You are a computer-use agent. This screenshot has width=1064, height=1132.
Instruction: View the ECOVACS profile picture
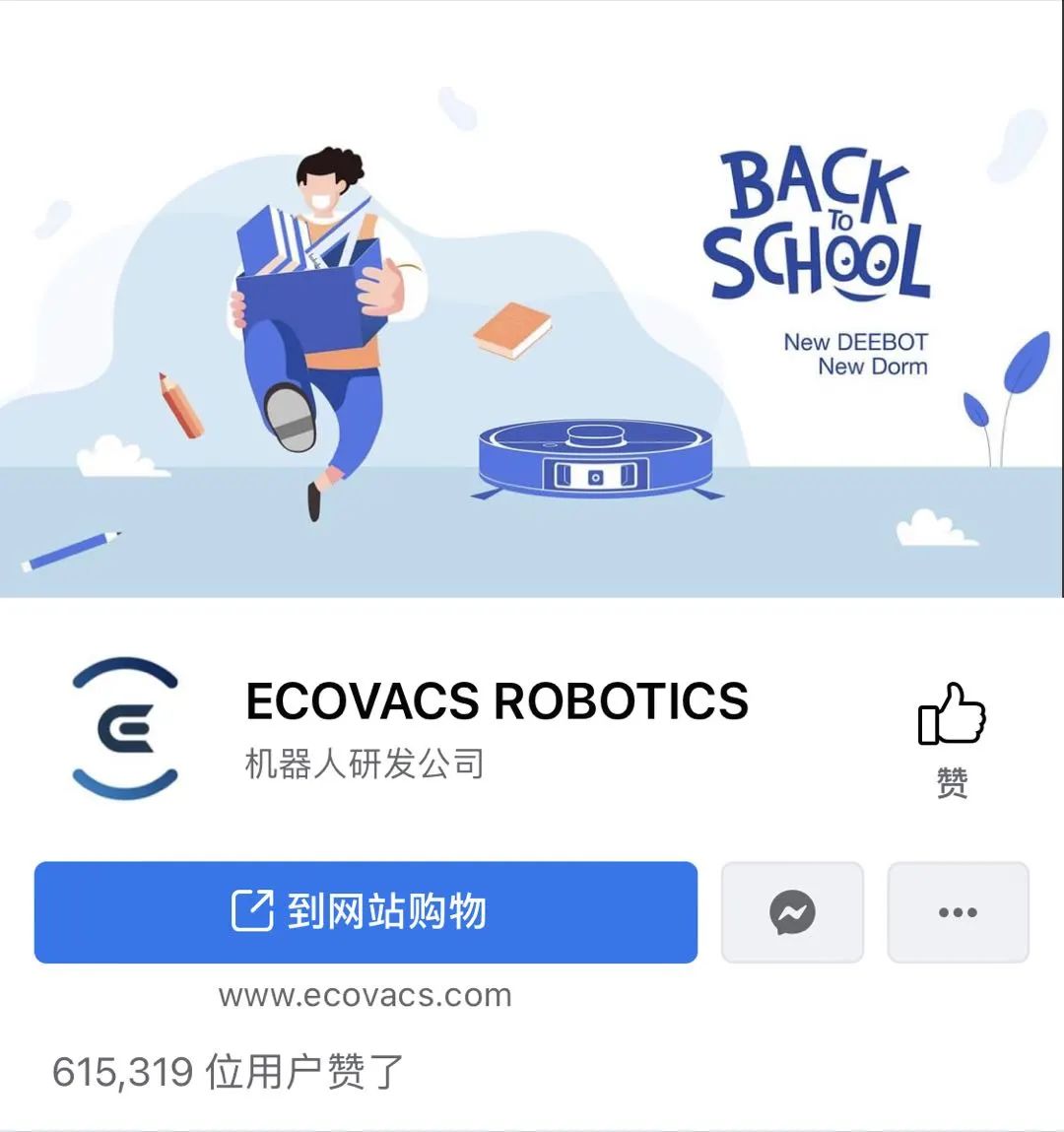coord(125,729)
